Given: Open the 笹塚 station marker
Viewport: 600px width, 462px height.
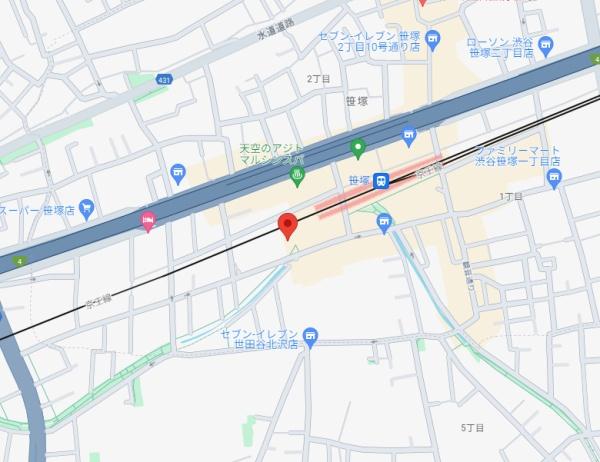Looking at the screenshot, I should coord(382,181).
